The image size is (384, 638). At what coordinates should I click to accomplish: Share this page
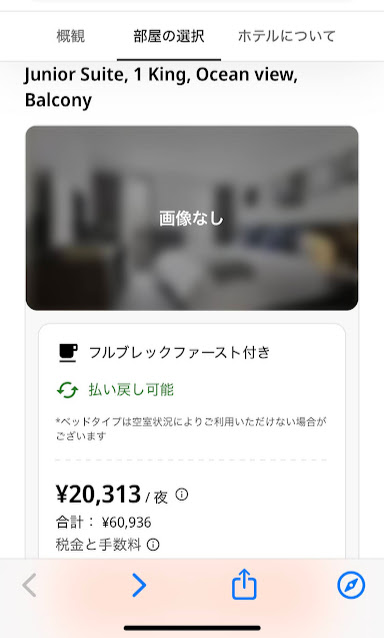244,584
